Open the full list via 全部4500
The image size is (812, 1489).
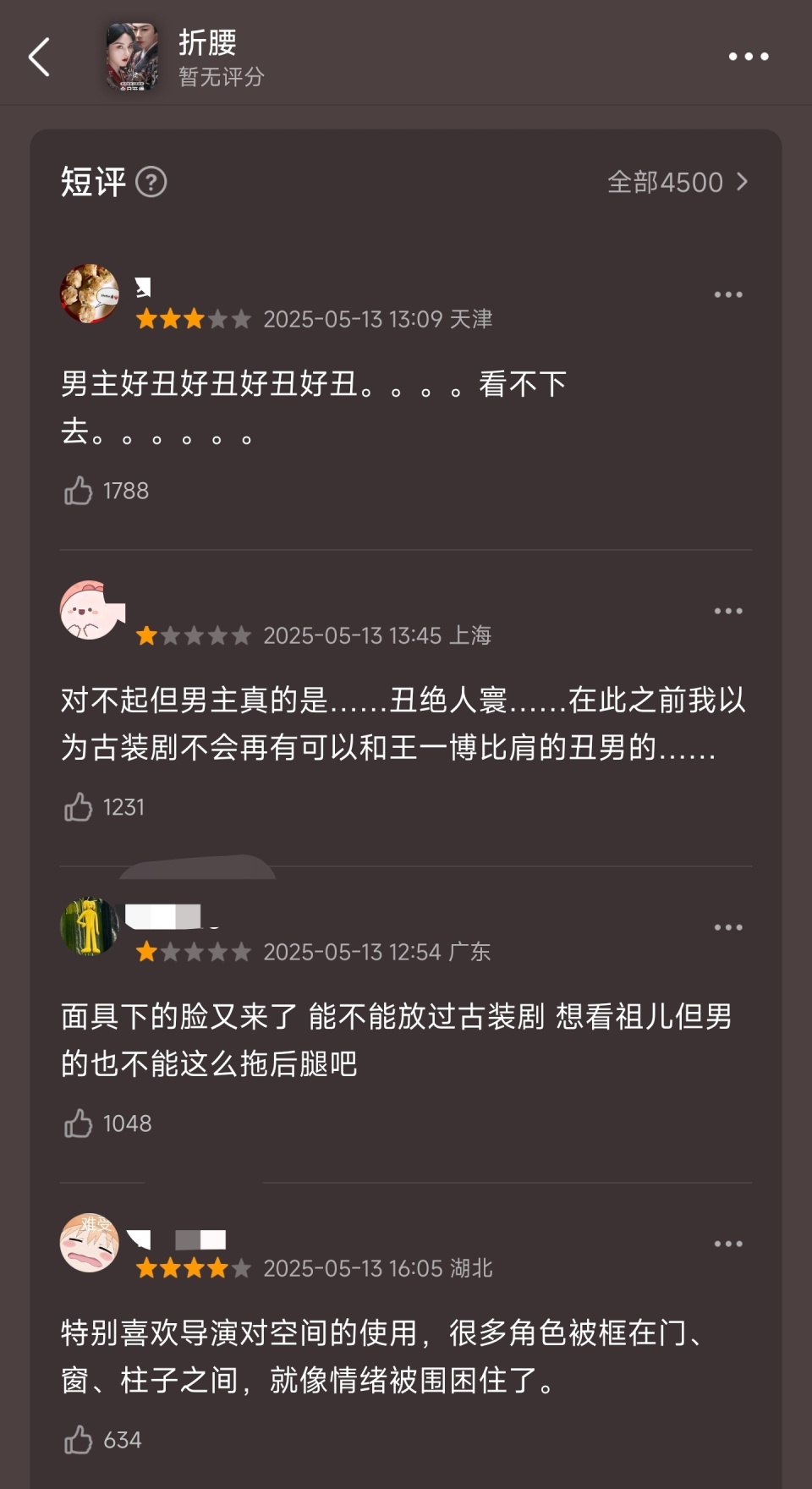click(668, 181)
